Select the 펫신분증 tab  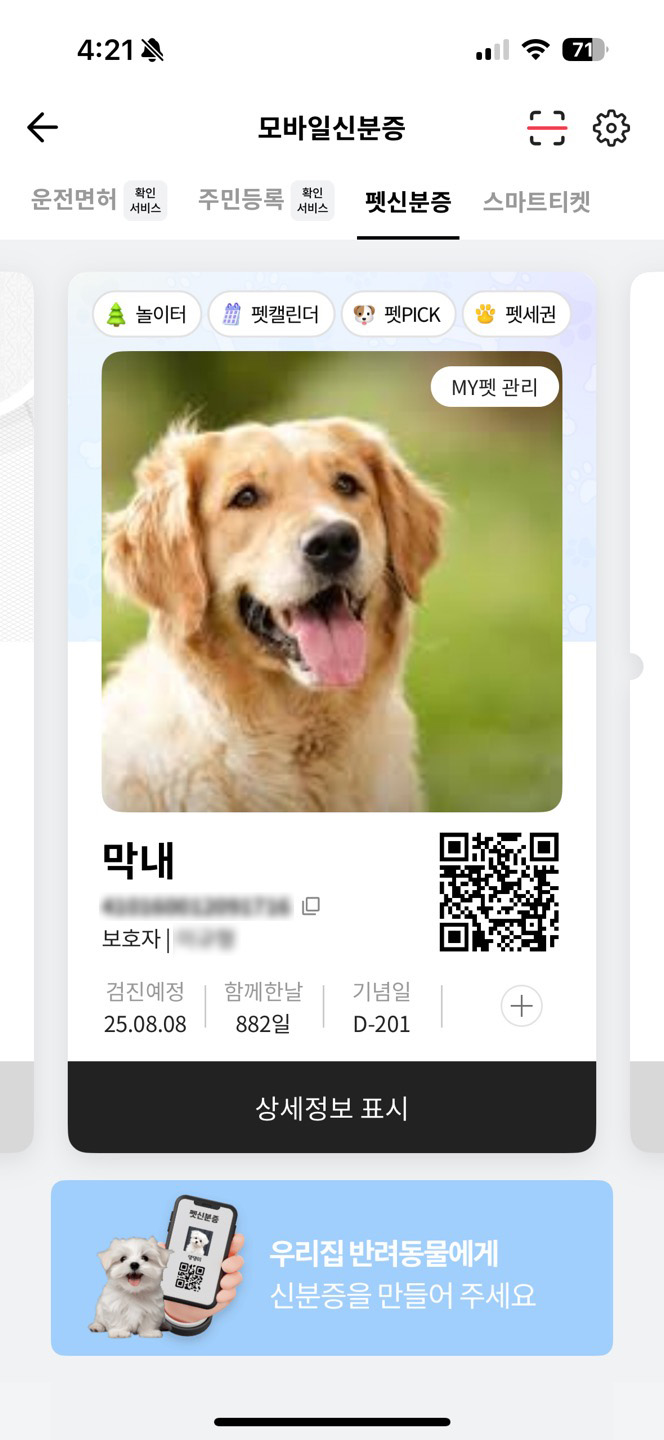pos(408,202)
